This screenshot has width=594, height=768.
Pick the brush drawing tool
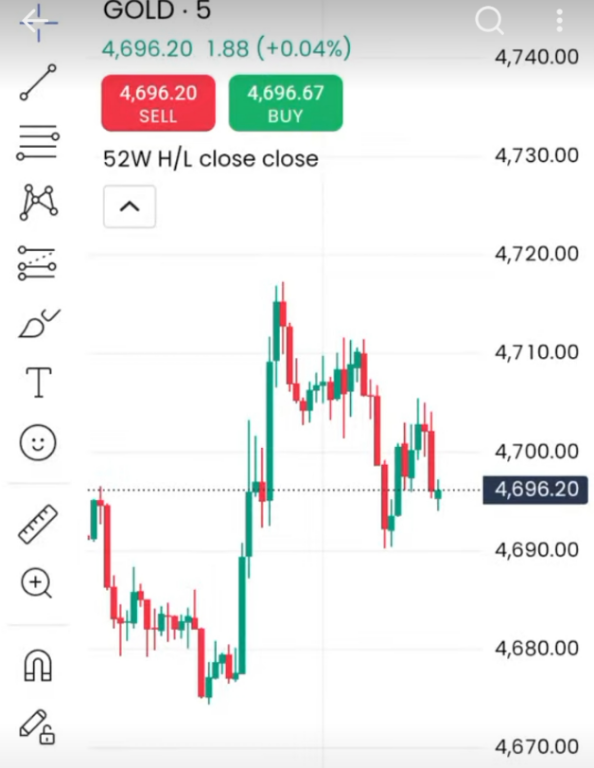point(39,323)
